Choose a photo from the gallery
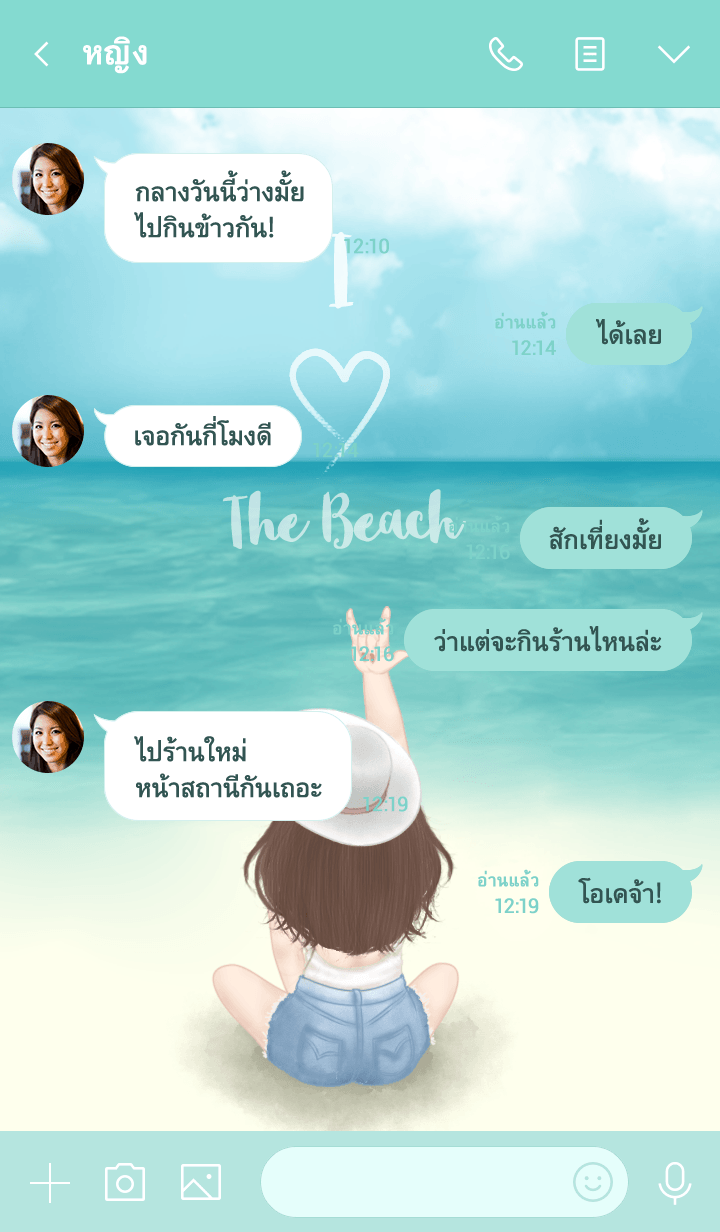The width and height of the screenshot is (720, 1232). (201, 1182)
